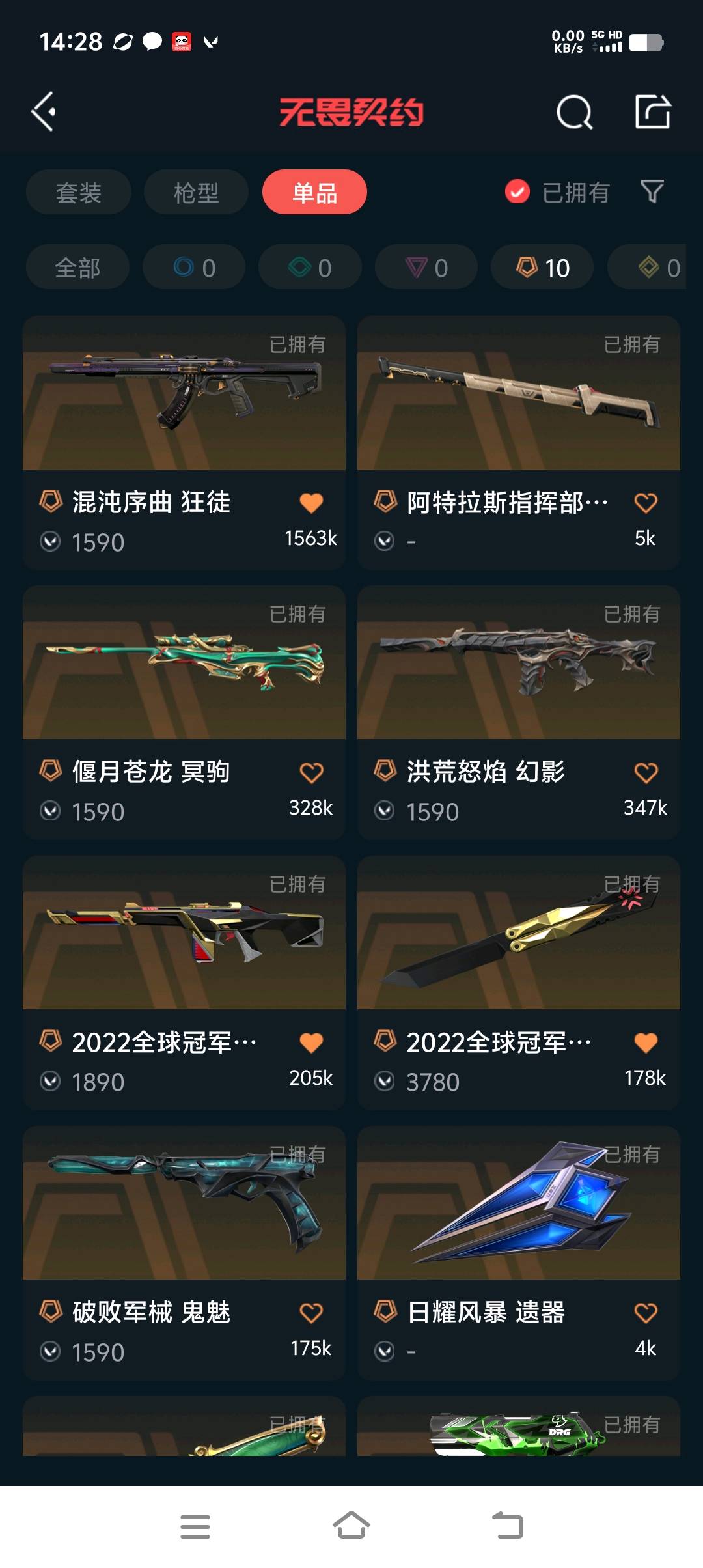The image size is (703, 1568).
Task: Unlike the 2022全球冠军 skin priced 1890
Action: pyautogui.click(x=311, y=1043)
